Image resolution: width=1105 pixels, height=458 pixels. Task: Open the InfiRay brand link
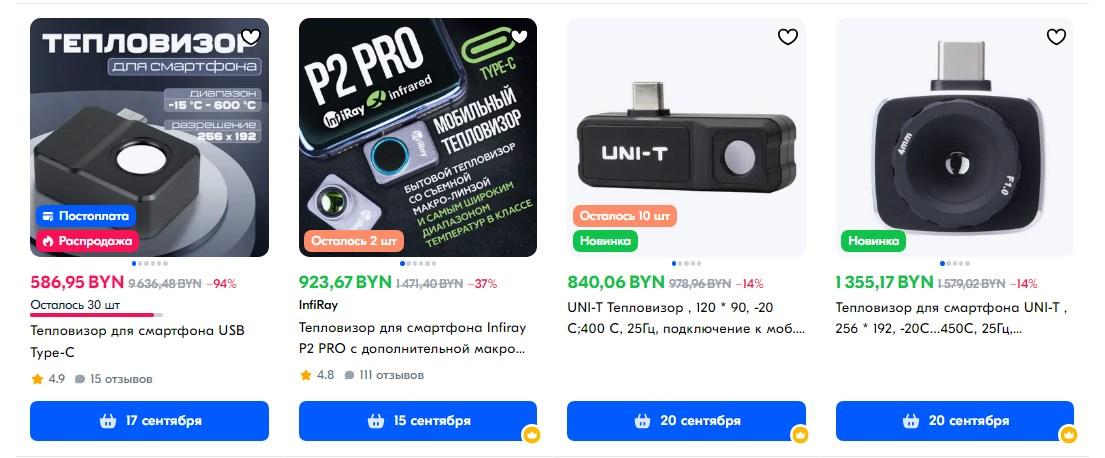(318, 304)
